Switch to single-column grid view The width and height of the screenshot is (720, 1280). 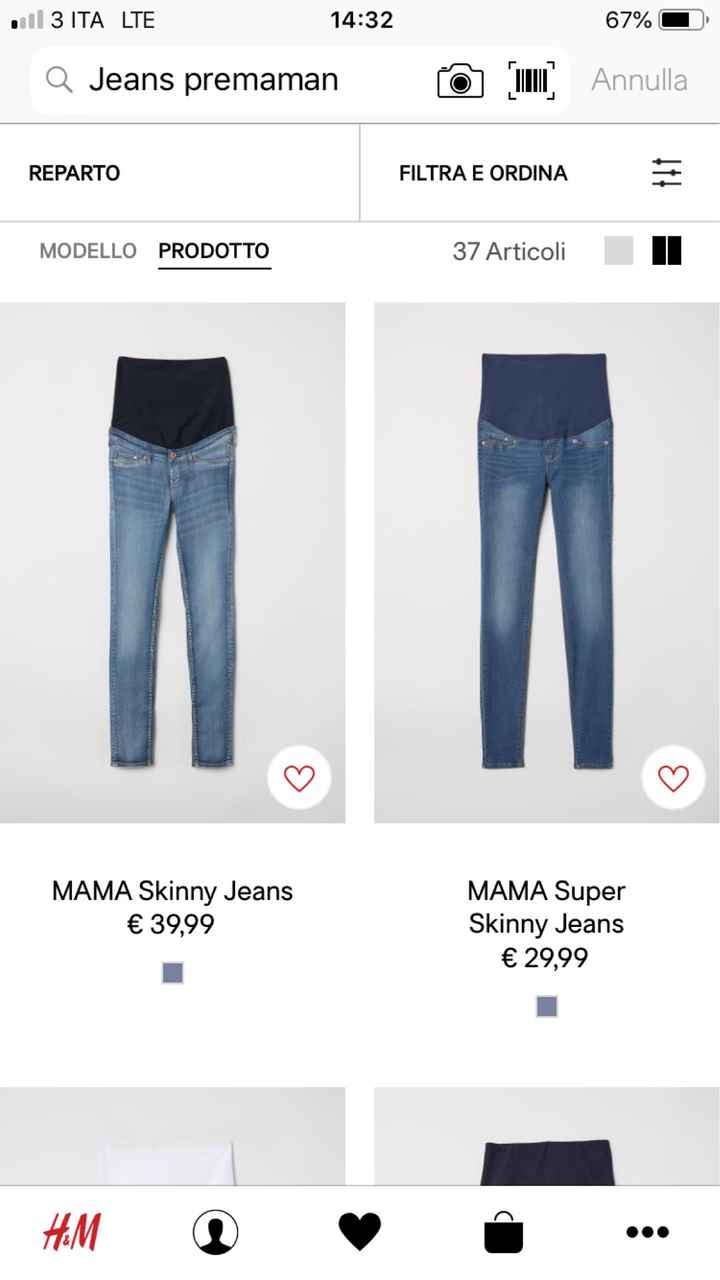(618, 251)
